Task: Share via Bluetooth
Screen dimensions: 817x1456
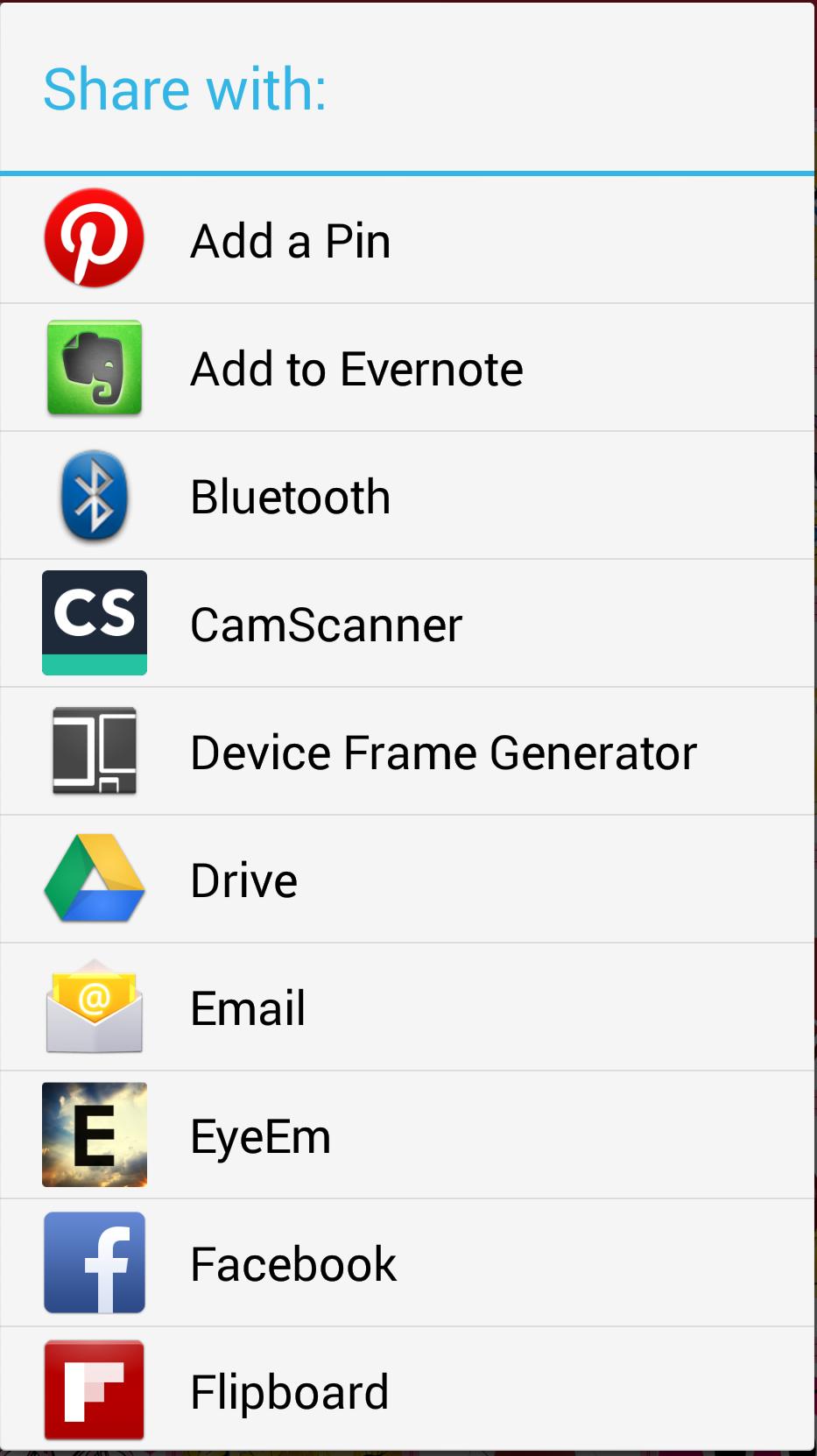Action: (x=407, y=496)
